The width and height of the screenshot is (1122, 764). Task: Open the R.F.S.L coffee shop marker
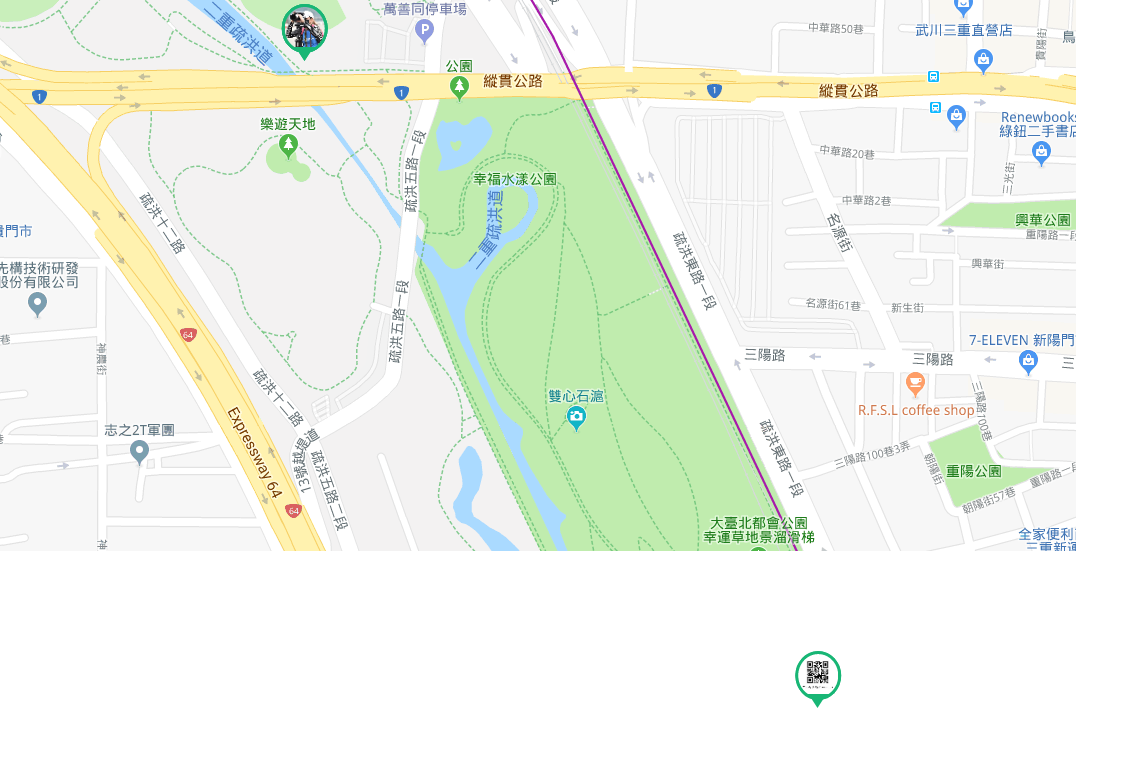915,383
